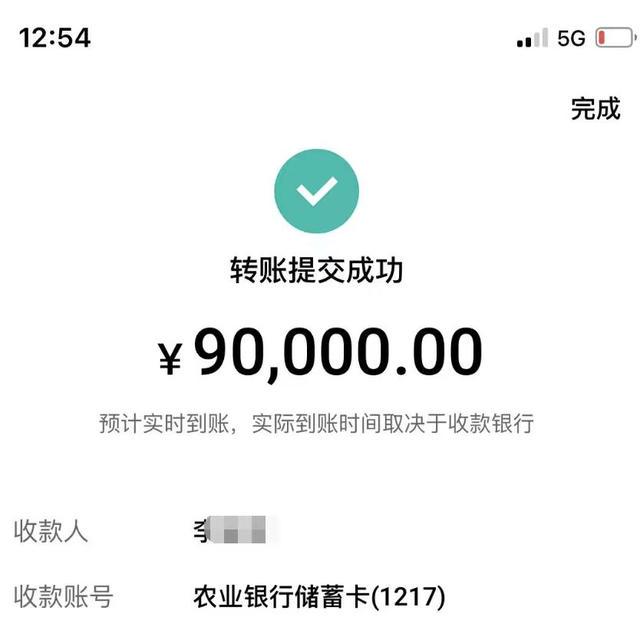Tap 完成 to finish the transfer
This screenshot has height=637, width=640.
[x=595, y=110]
